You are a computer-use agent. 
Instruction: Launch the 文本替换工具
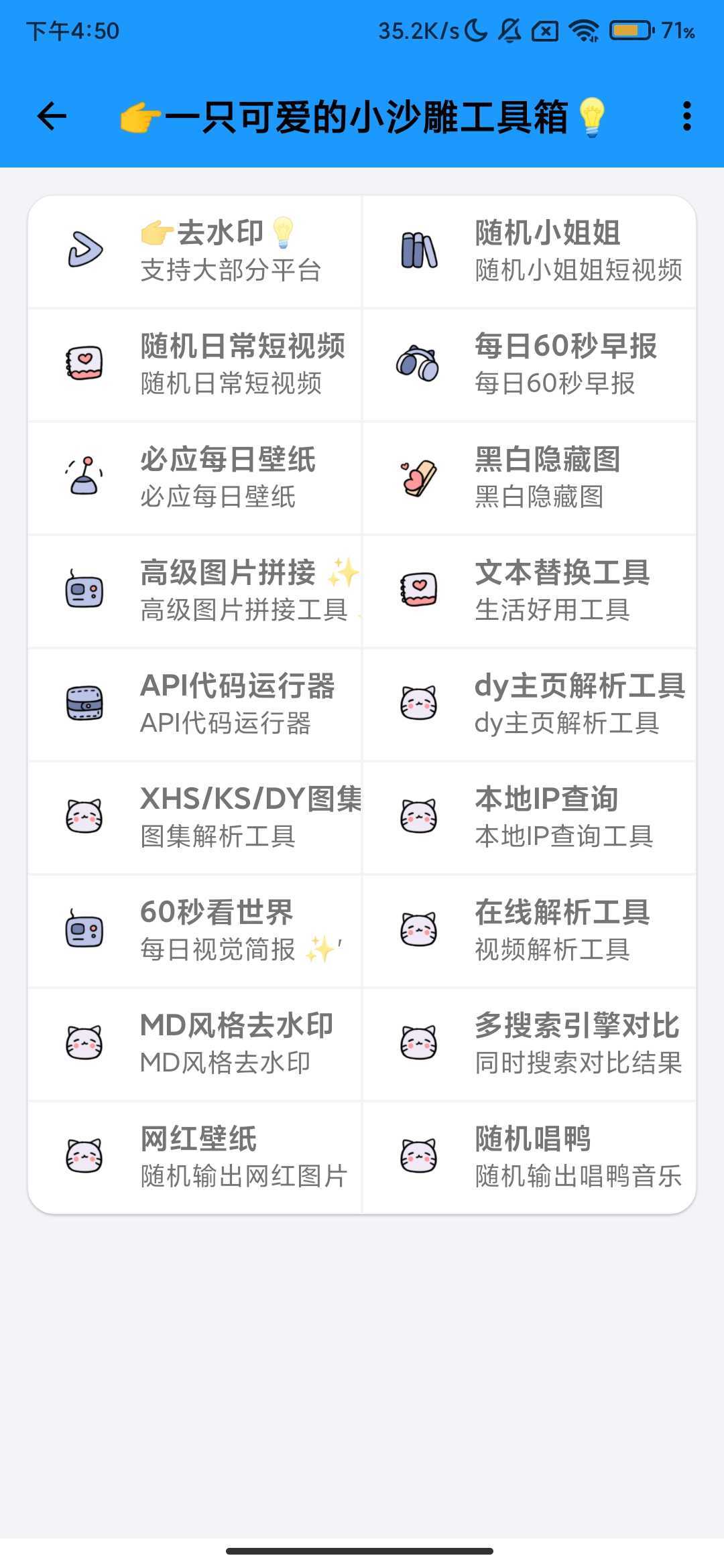530,591
